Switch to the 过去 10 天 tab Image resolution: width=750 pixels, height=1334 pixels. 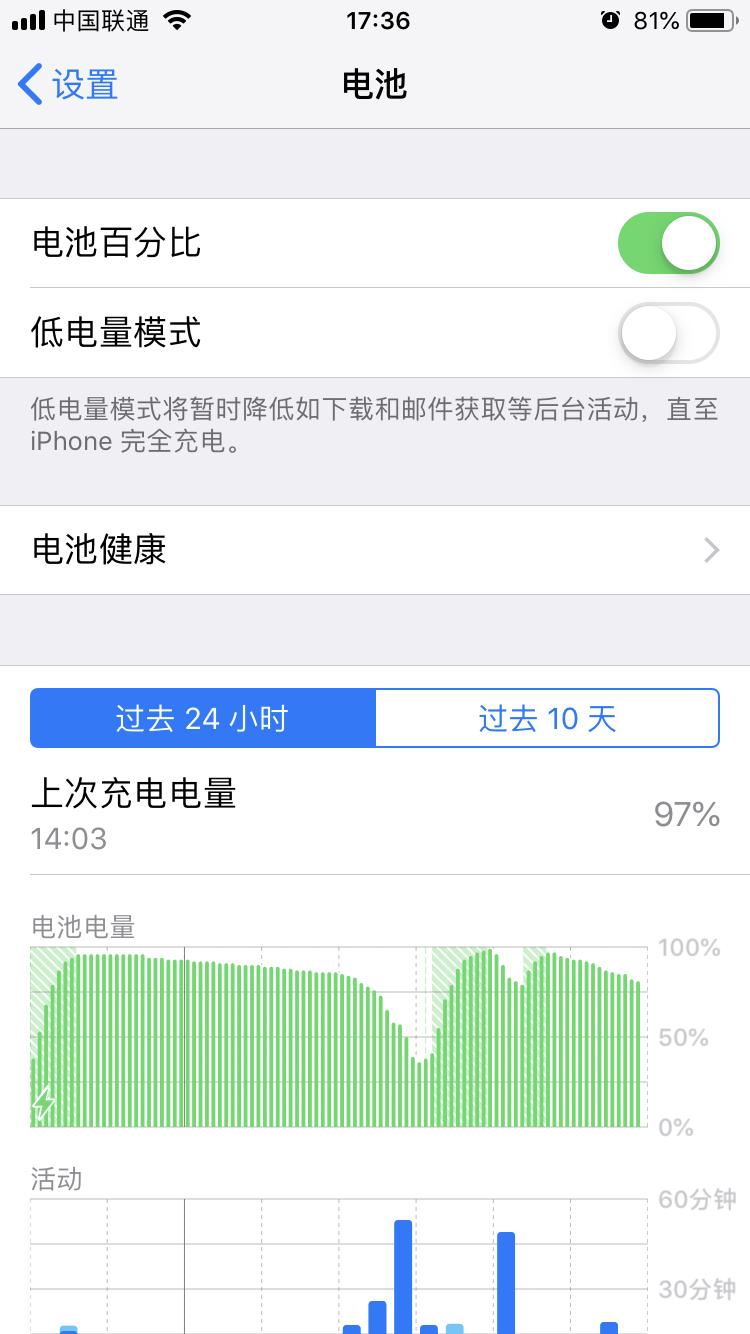[547, 717]
